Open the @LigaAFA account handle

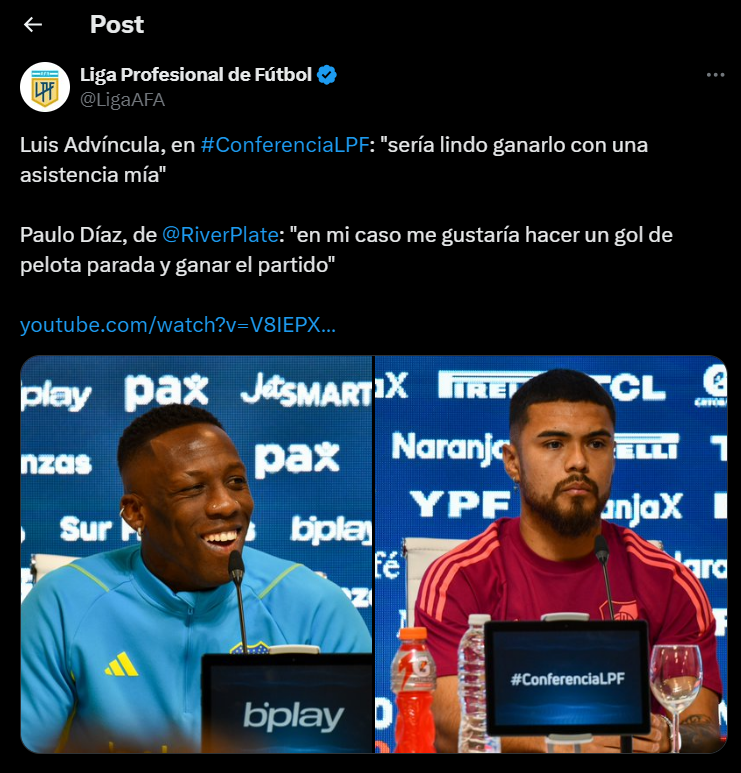point(122,99)
